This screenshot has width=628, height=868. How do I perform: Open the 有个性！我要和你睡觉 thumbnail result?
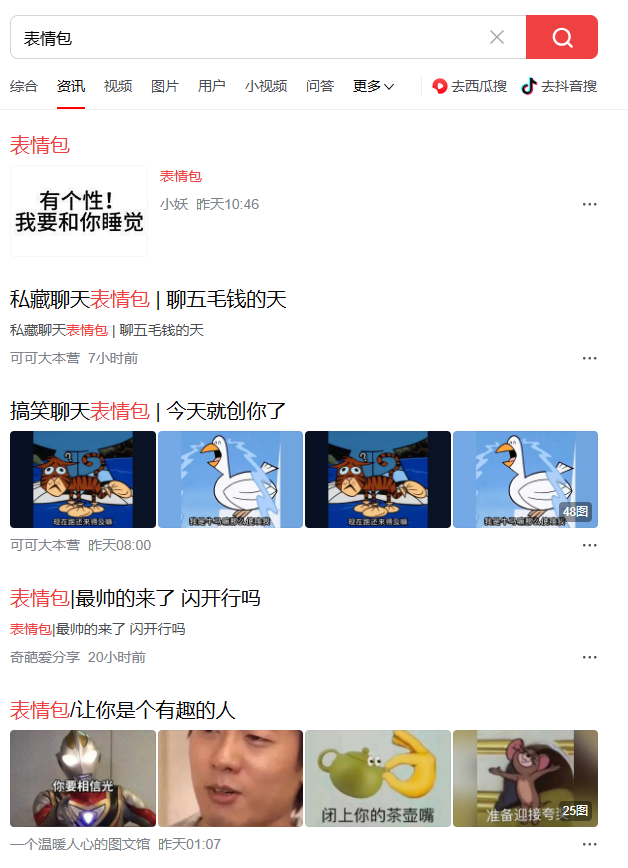79,211
